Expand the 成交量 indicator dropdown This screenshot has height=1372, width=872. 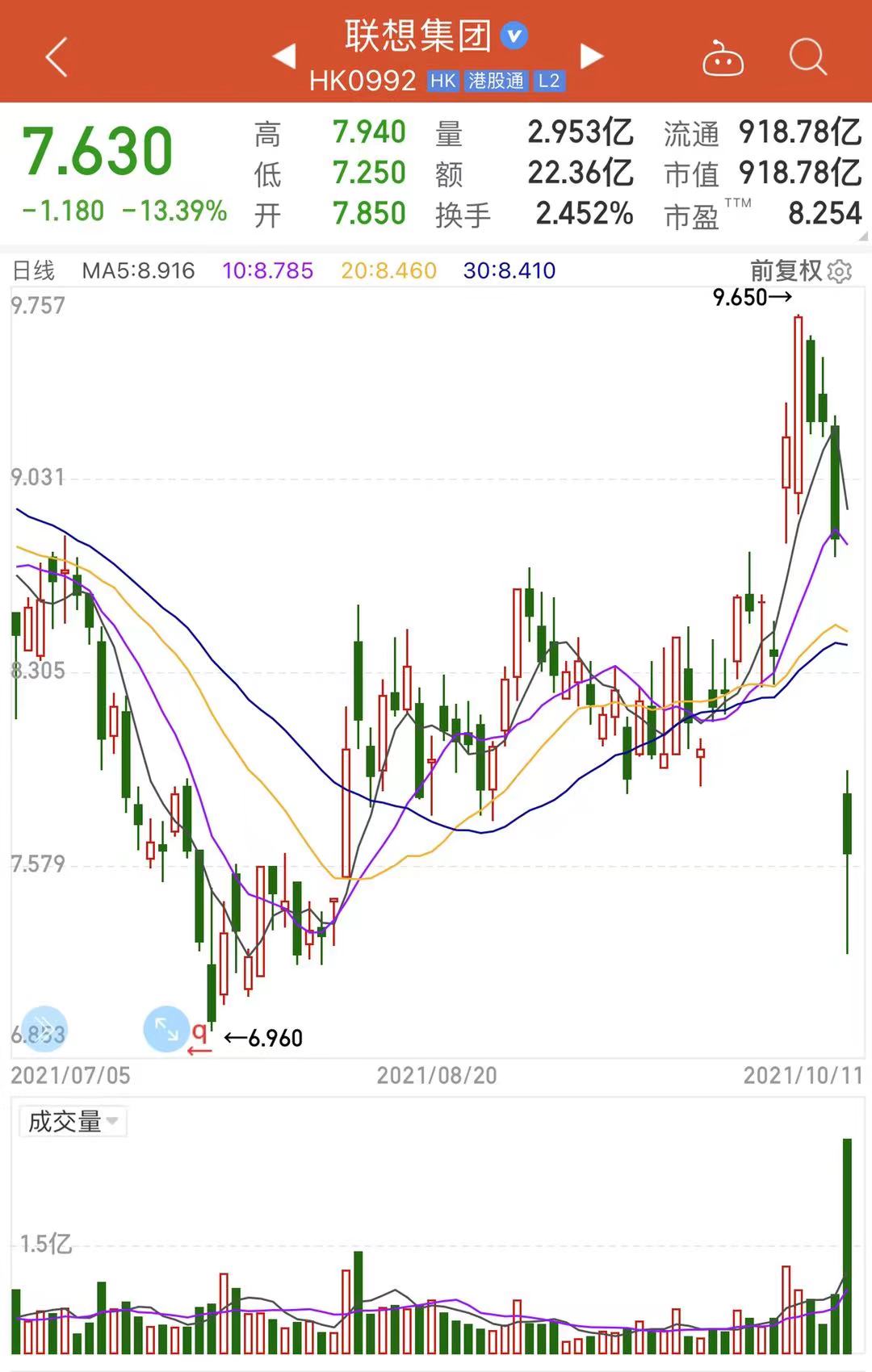tap(73, 1122)
